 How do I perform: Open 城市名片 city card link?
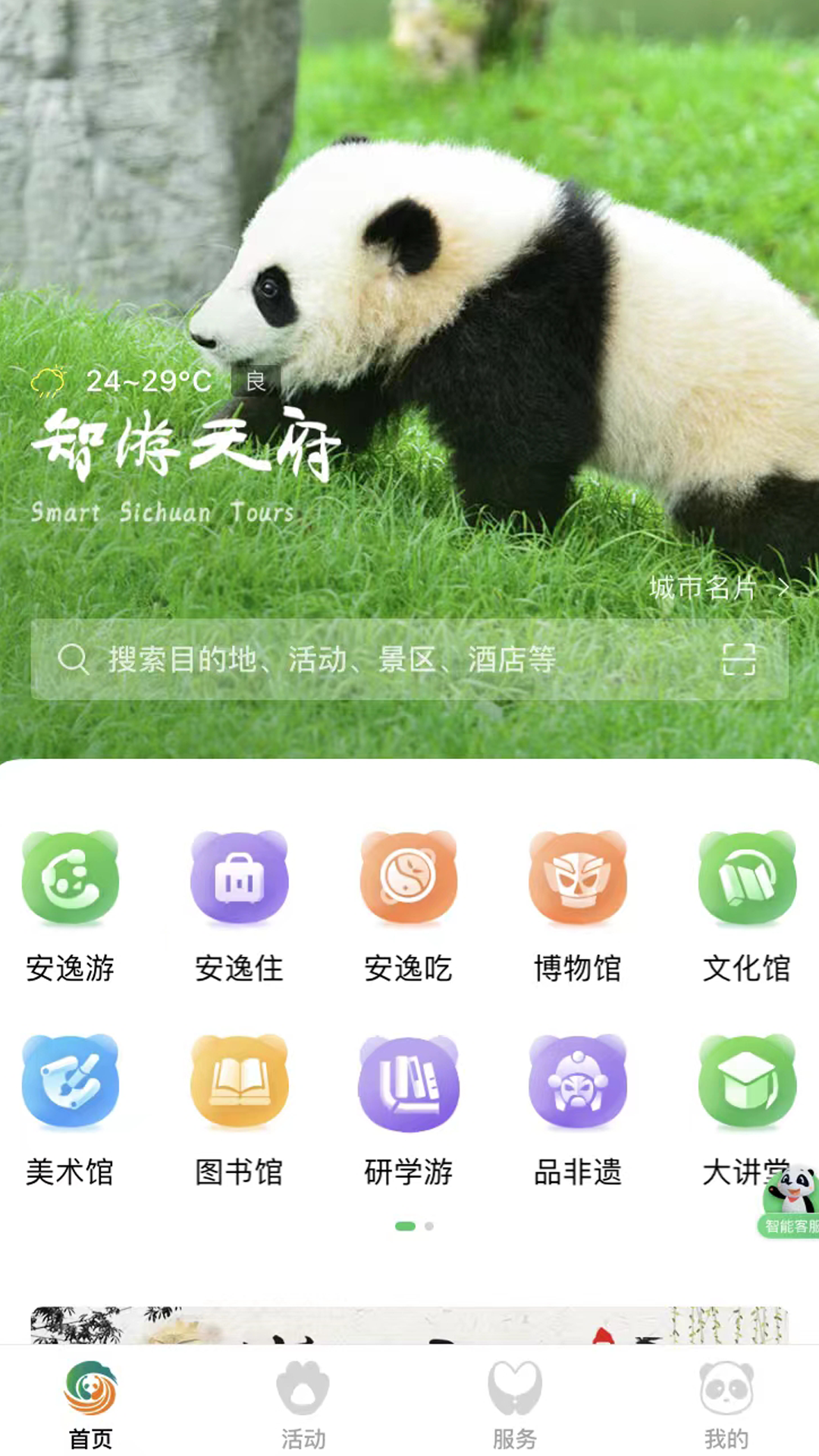coord(717,588)
